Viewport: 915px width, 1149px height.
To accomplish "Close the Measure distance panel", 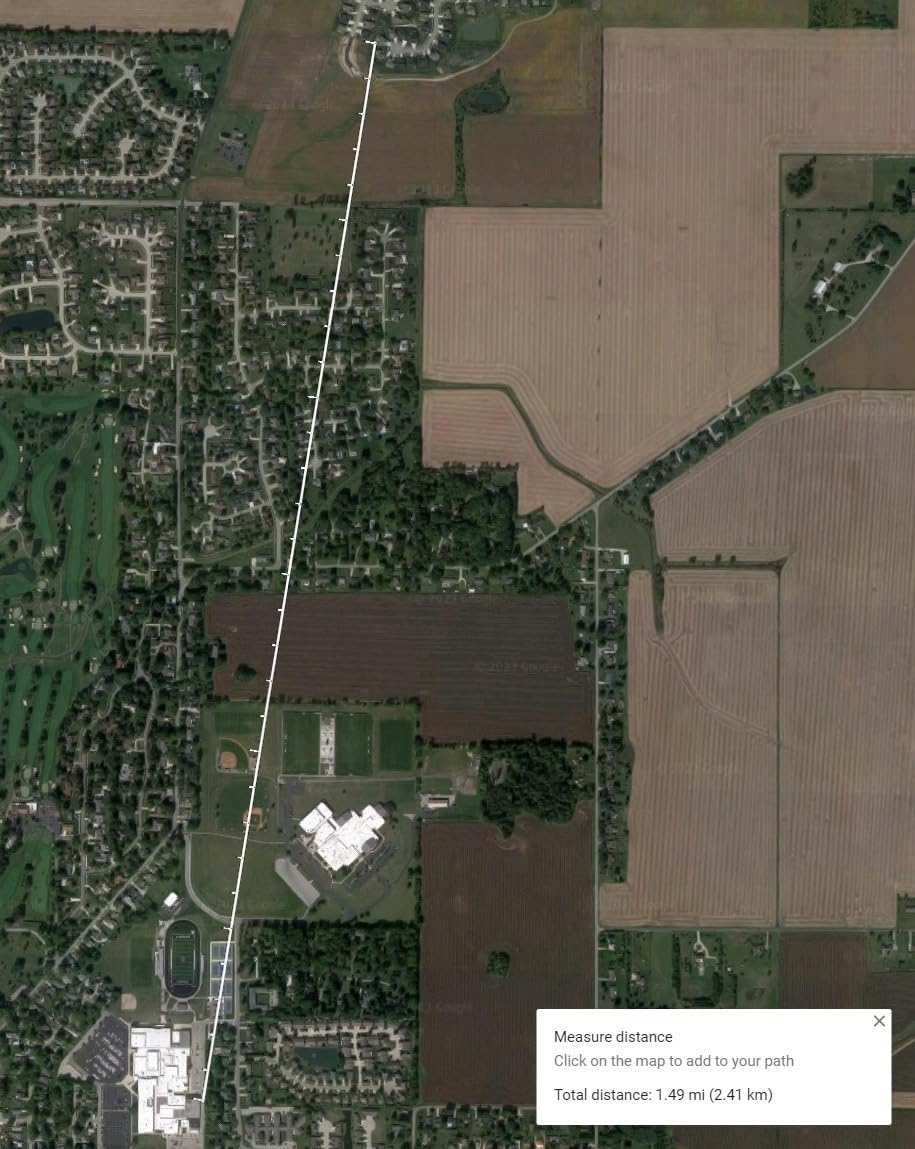I will 879,1021.
